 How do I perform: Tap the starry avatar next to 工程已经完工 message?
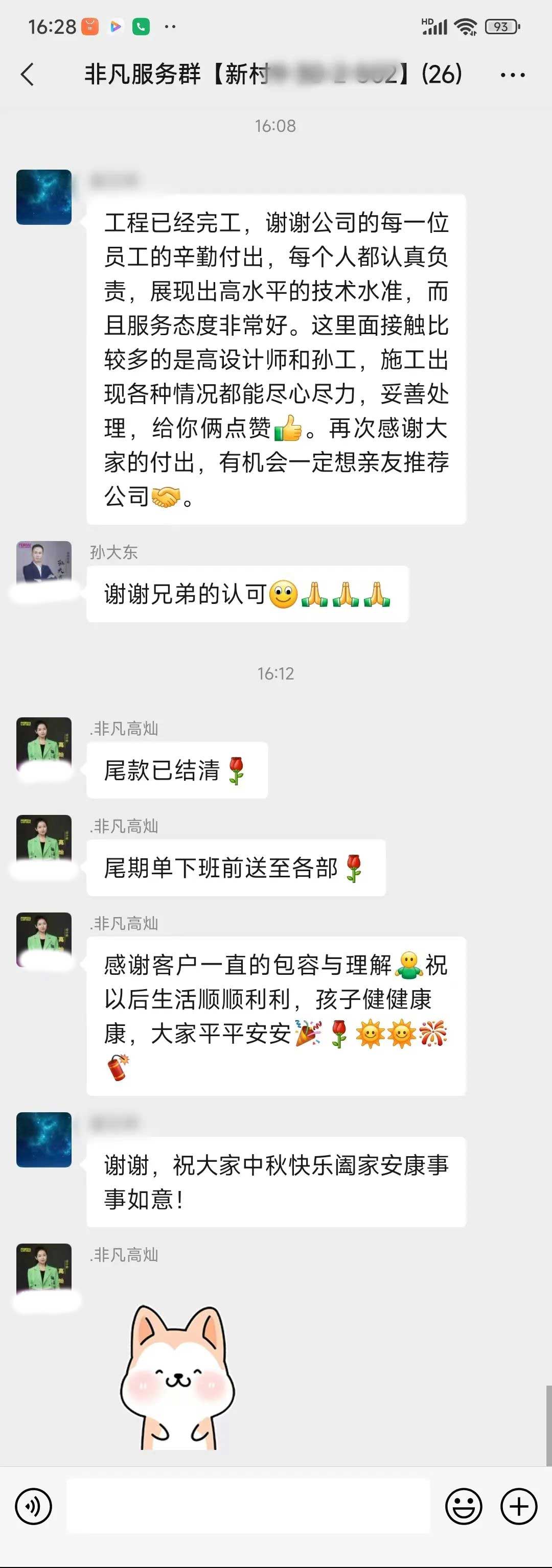[44, 197]
